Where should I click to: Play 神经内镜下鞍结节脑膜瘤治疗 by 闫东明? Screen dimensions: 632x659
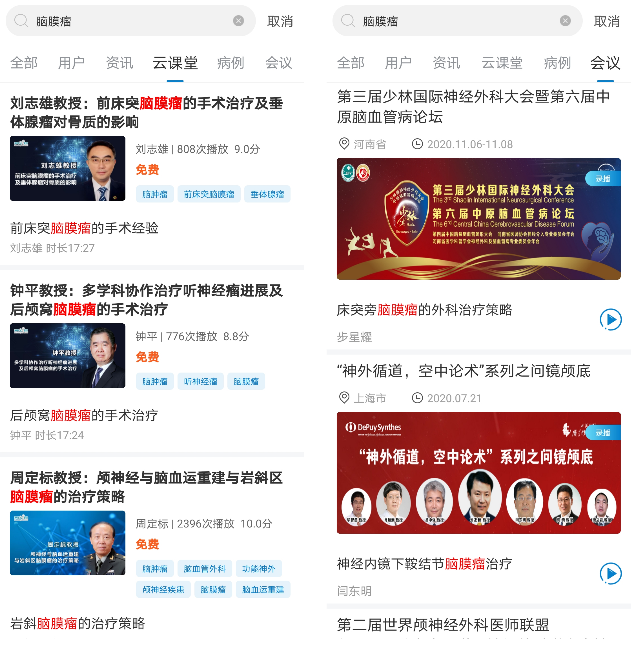(x=610, y=573)
